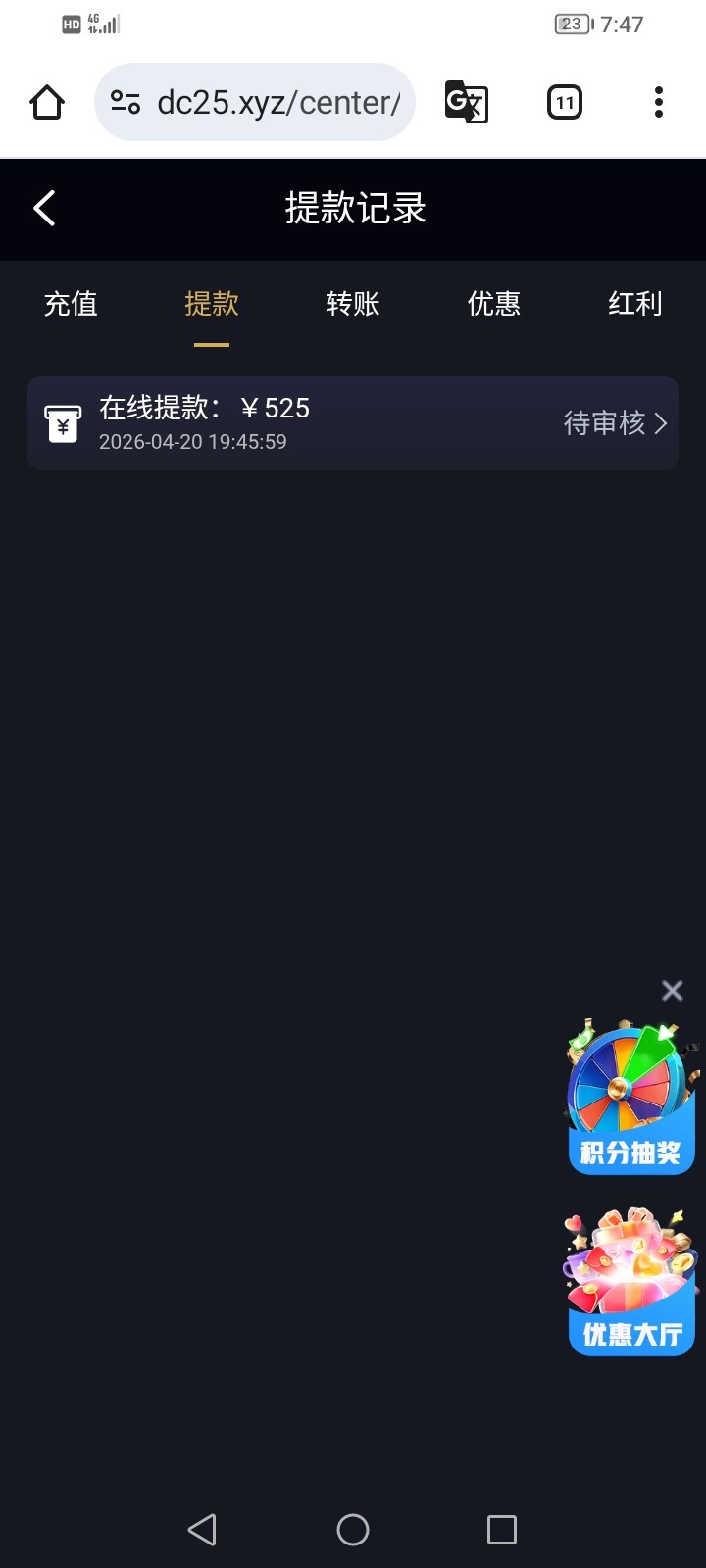Open the recent apps view

(x=501, y=1529)
